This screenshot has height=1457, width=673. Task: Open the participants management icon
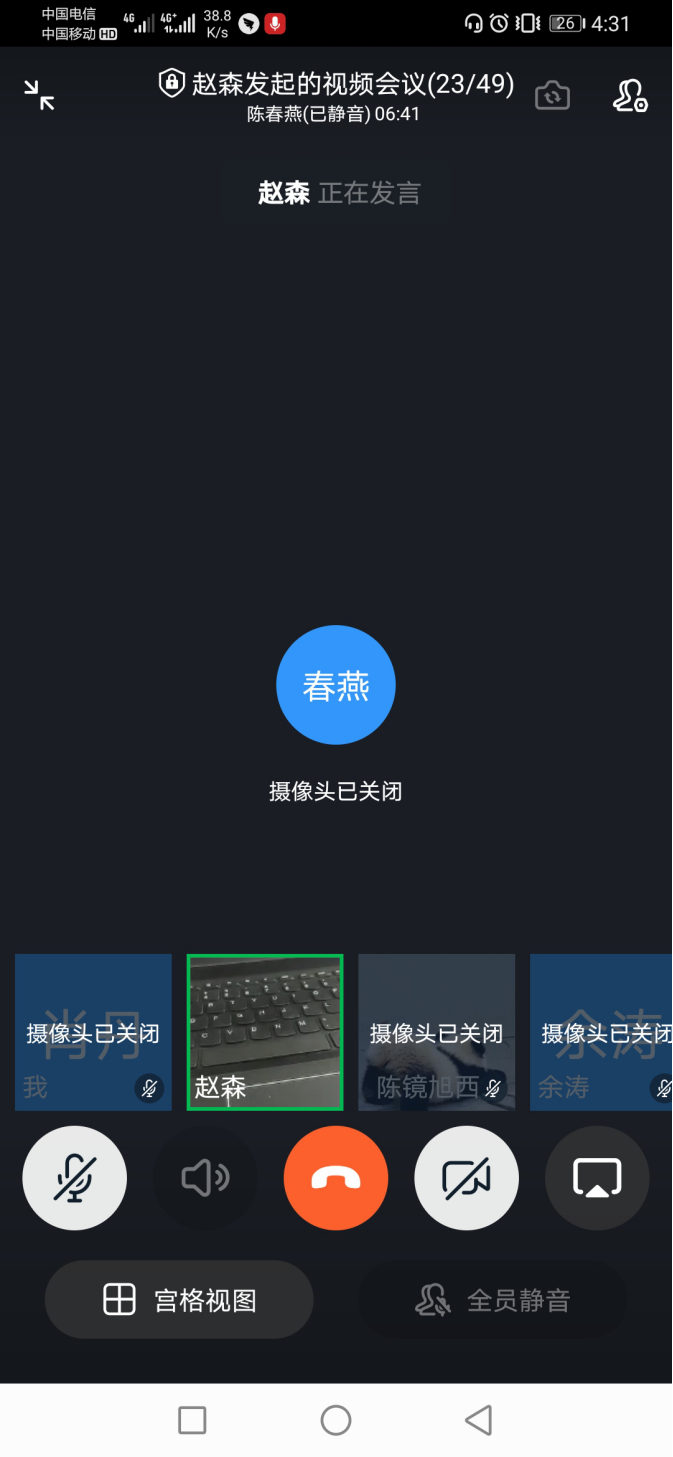[629, 95]
